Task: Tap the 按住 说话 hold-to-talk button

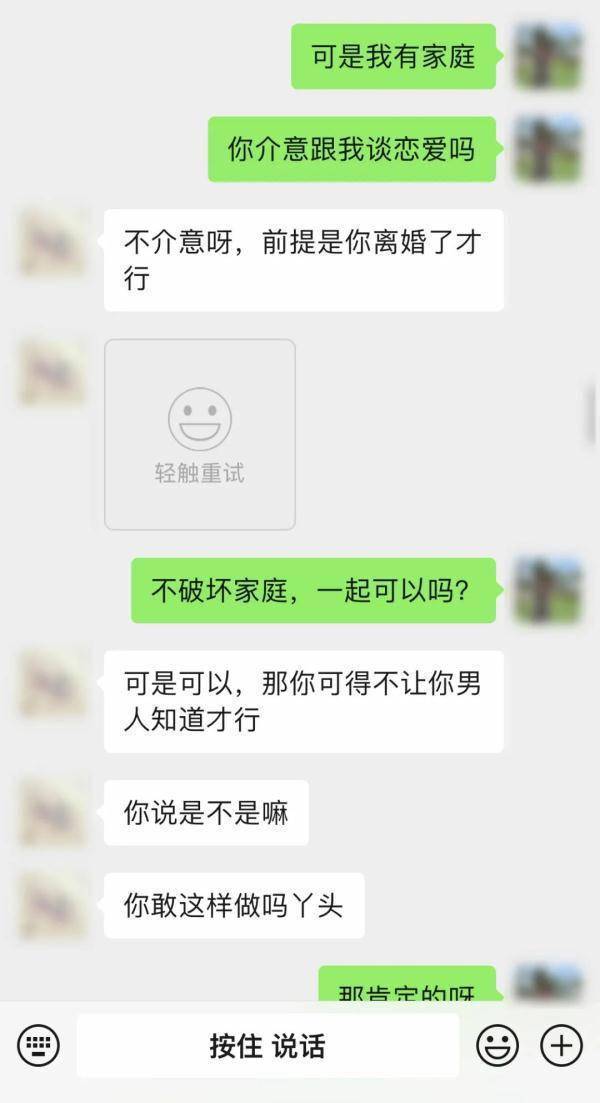Action: 267,1045
